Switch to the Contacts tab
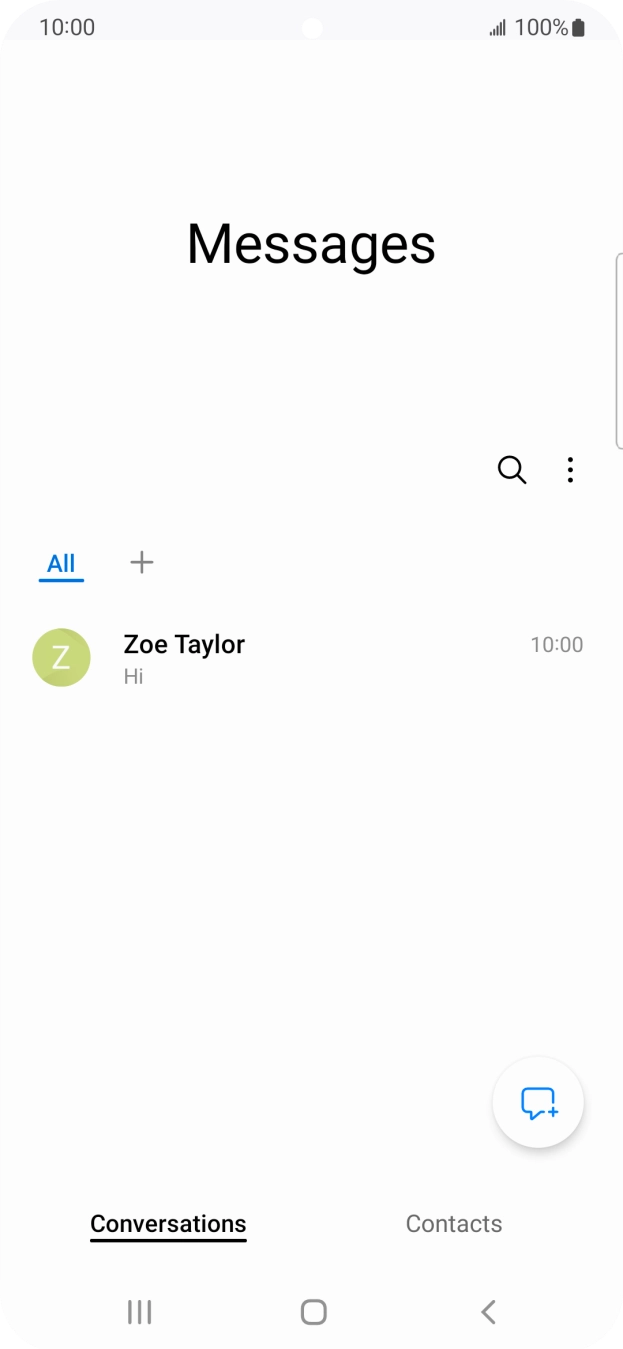Screen dimensions: 623x1349 coord(454,1224)
